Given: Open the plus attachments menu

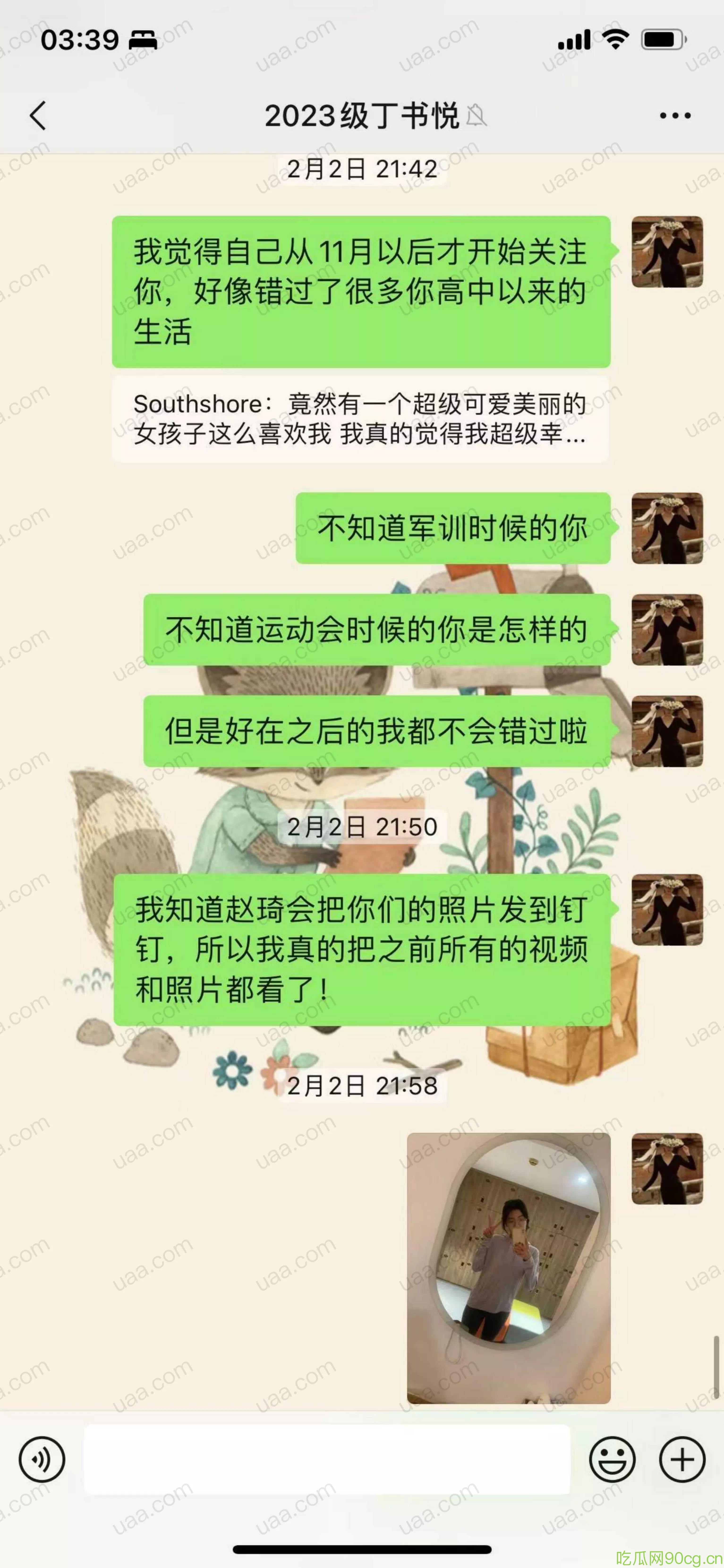Looking at the screenshot, I should point(682,1459).
